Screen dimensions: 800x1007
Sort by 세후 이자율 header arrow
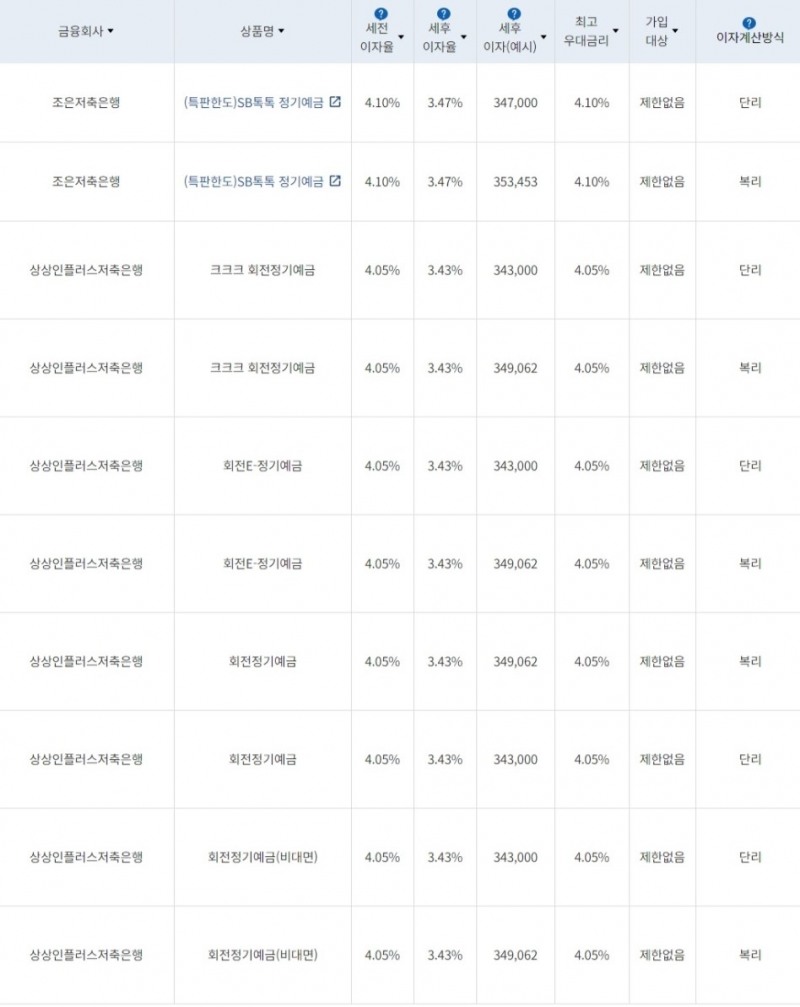pyautogui.click(x=464, y=37)
